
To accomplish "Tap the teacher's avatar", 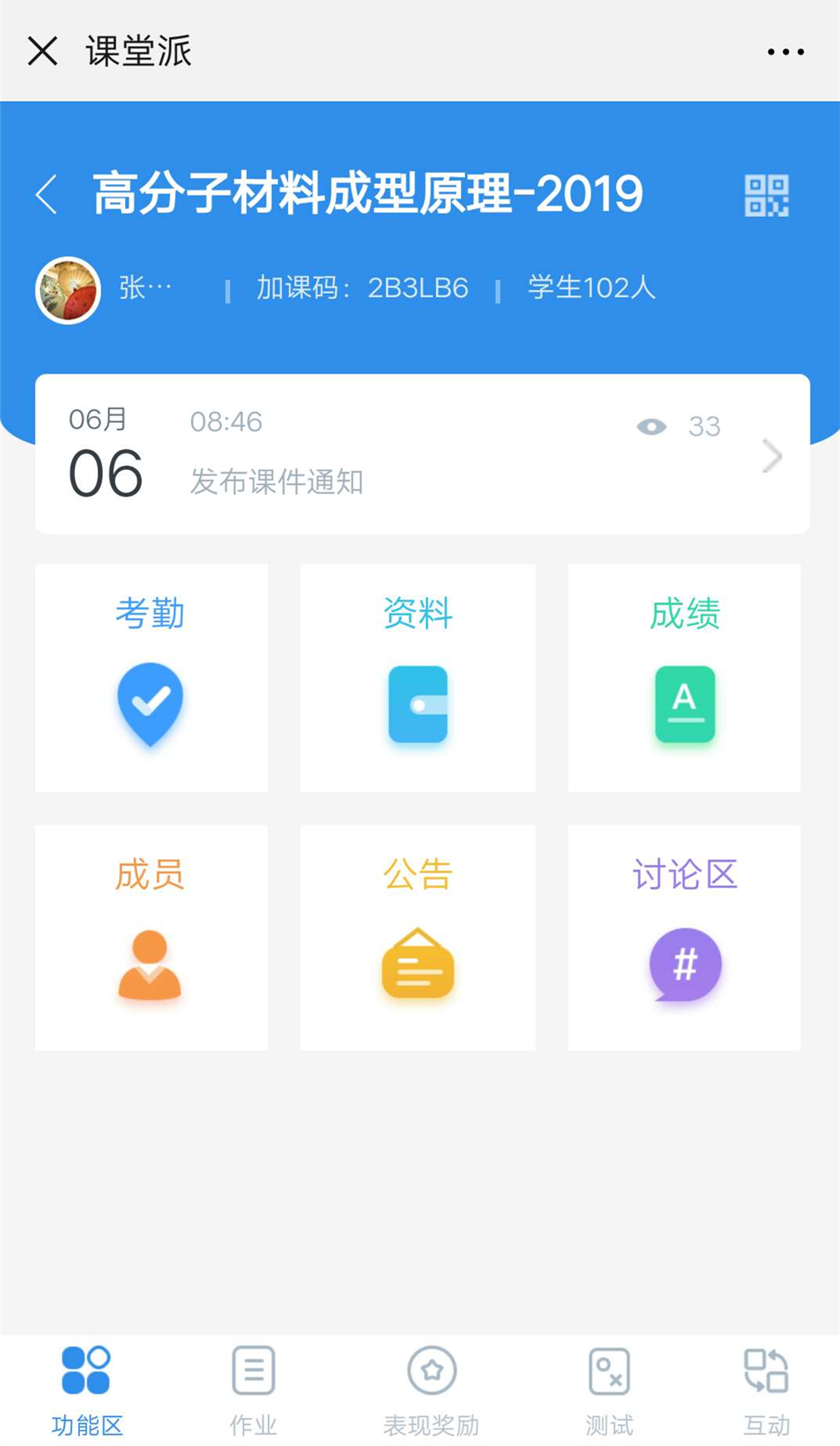I will click(x=69, y=290).
